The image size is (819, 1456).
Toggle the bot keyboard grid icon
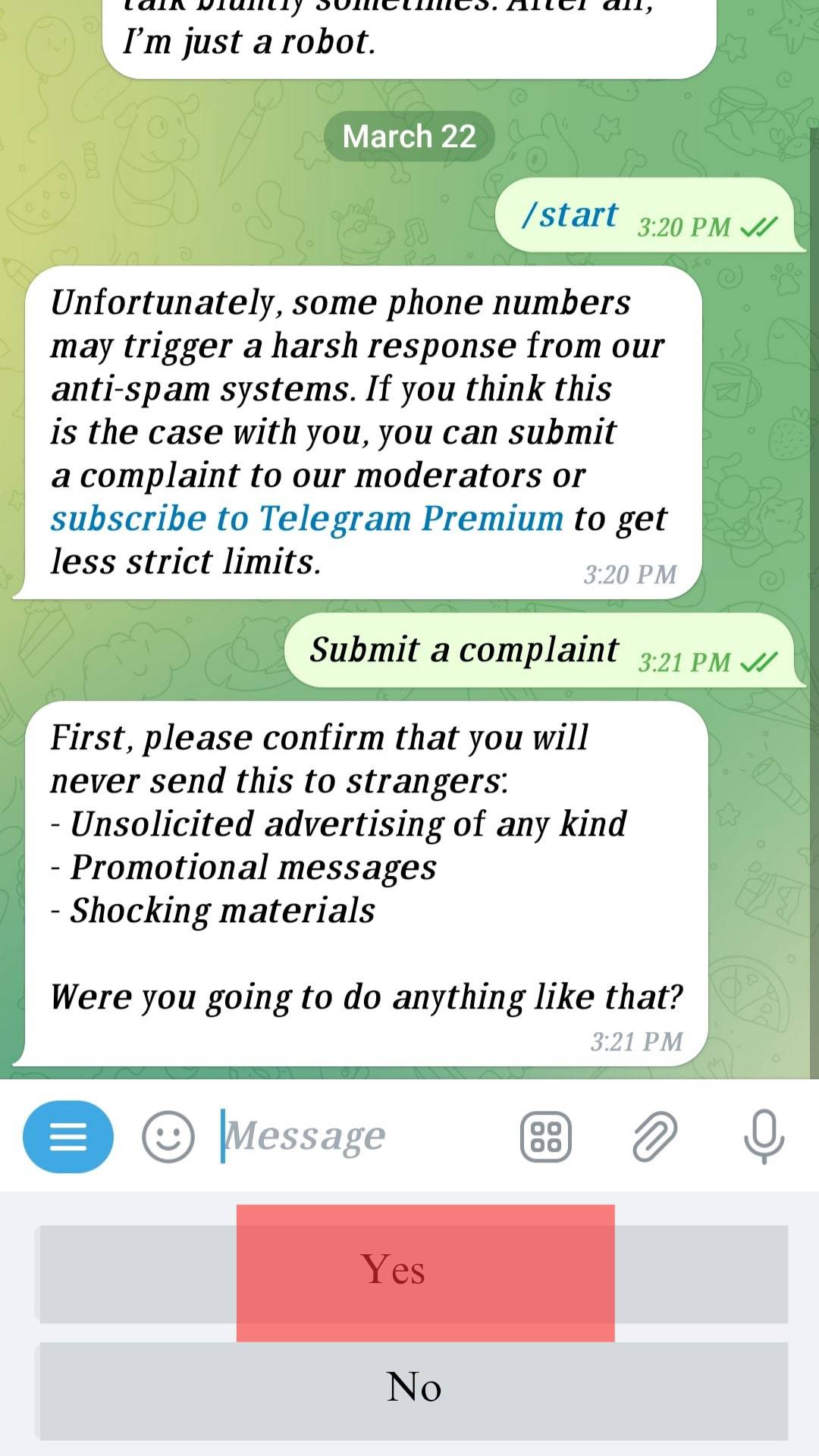tap(545, 1137)
